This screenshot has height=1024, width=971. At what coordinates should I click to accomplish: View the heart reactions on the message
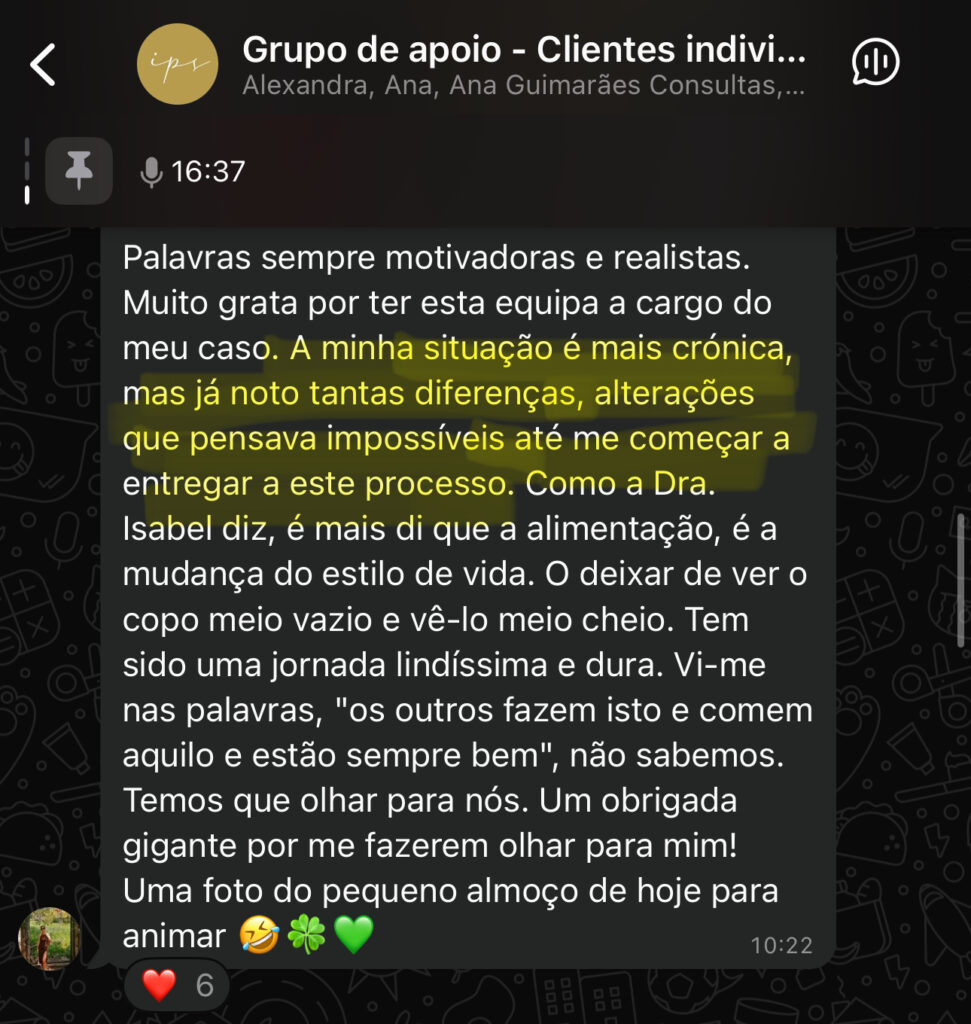coord(178,986)
